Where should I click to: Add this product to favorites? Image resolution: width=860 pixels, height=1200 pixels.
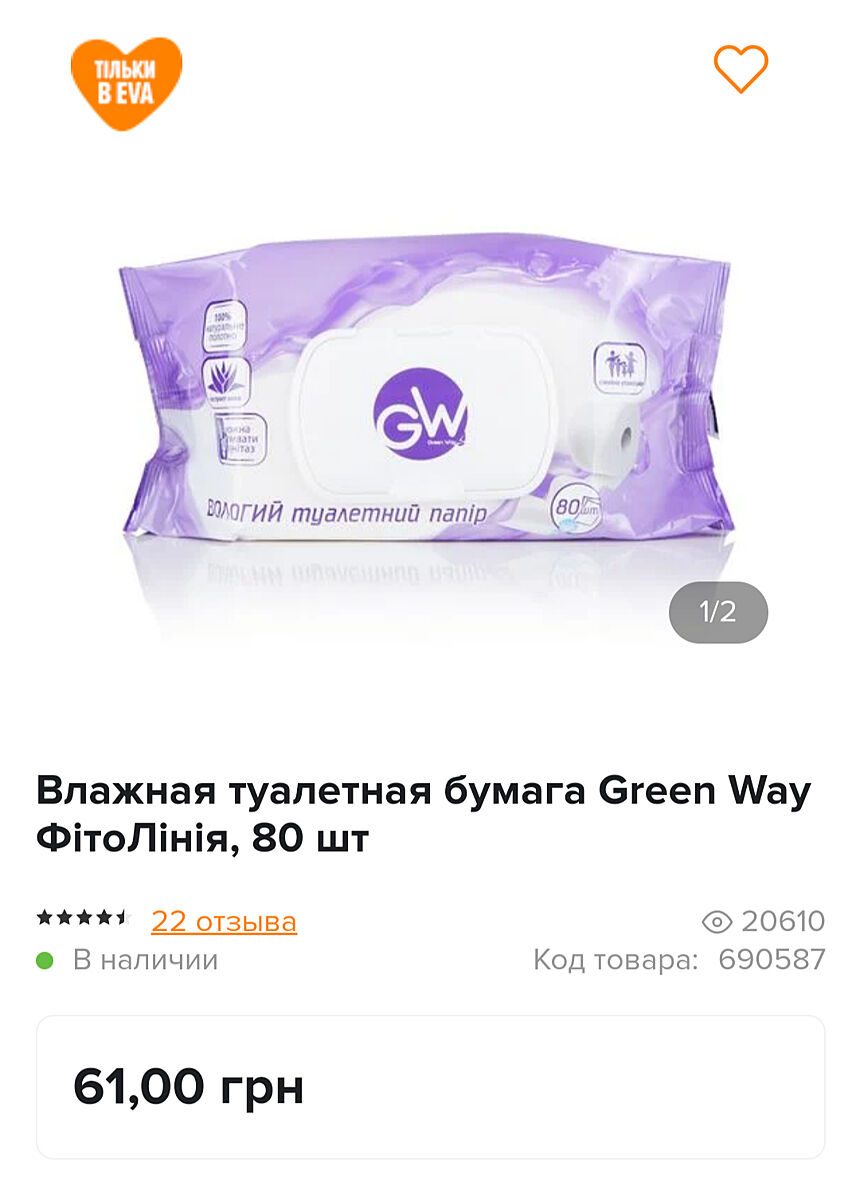[x=740, y=69]
